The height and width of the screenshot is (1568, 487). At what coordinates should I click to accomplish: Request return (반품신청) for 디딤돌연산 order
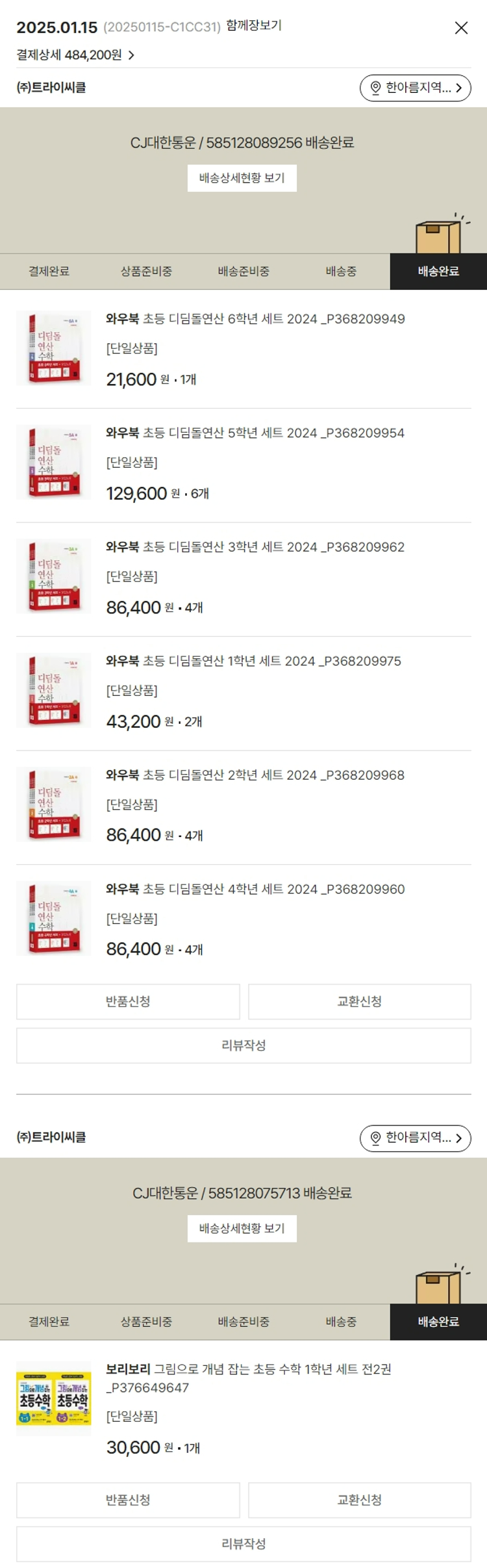128,1001
